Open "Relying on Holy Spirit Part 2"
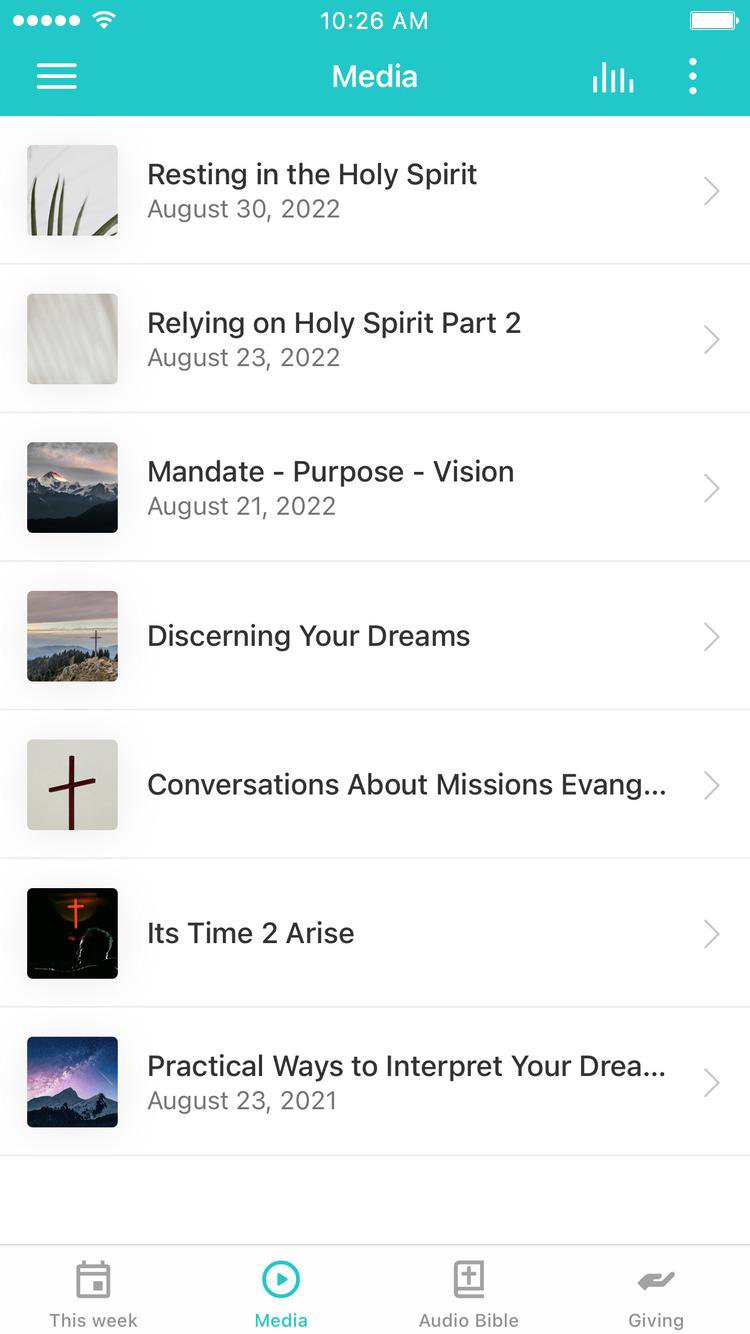This screenshot has height=1334, width=750. 375,339
